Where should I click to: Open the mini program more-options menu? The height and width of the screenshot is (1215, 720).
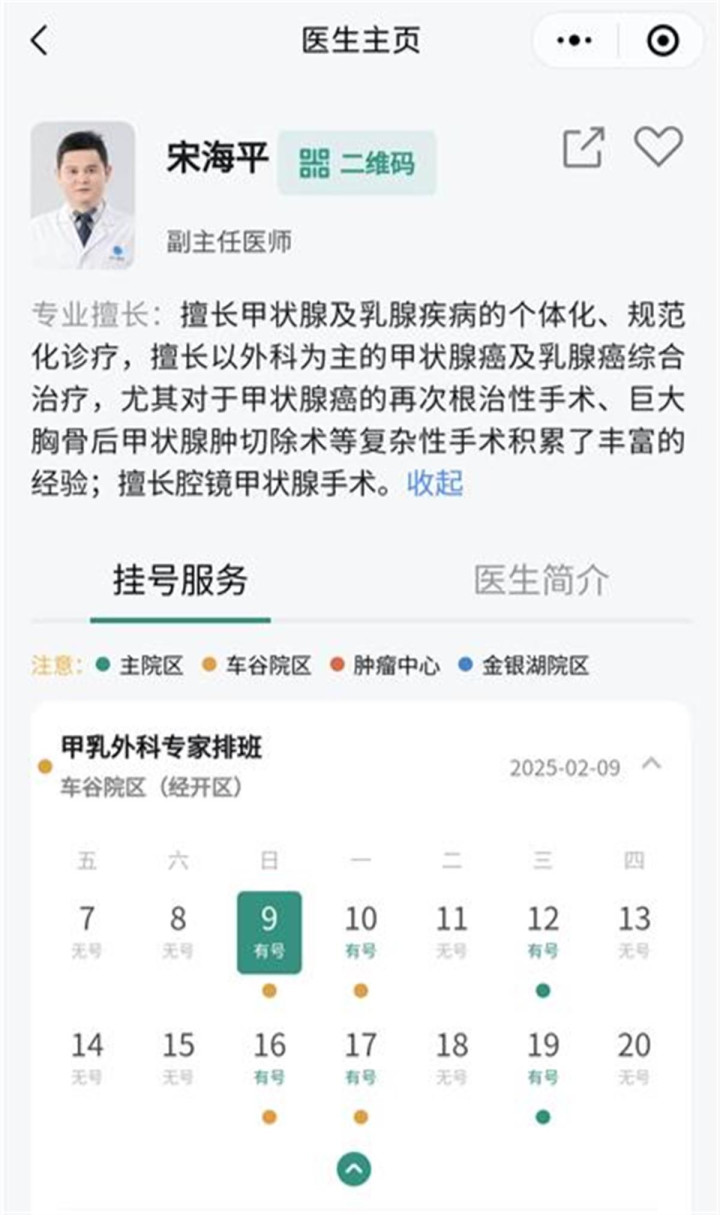click(575, 41)
